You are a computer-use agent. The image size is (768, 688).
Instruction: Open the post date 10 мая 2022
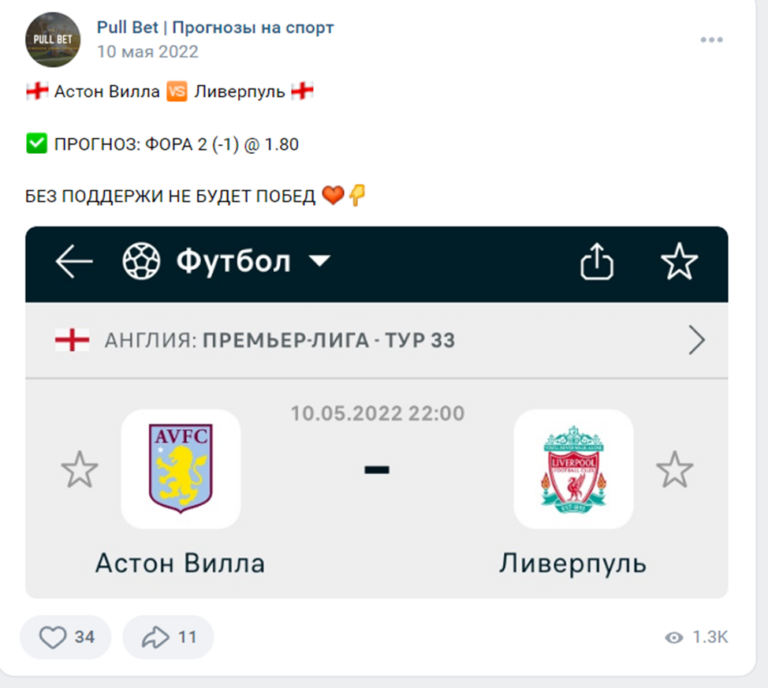coord(147,52)
